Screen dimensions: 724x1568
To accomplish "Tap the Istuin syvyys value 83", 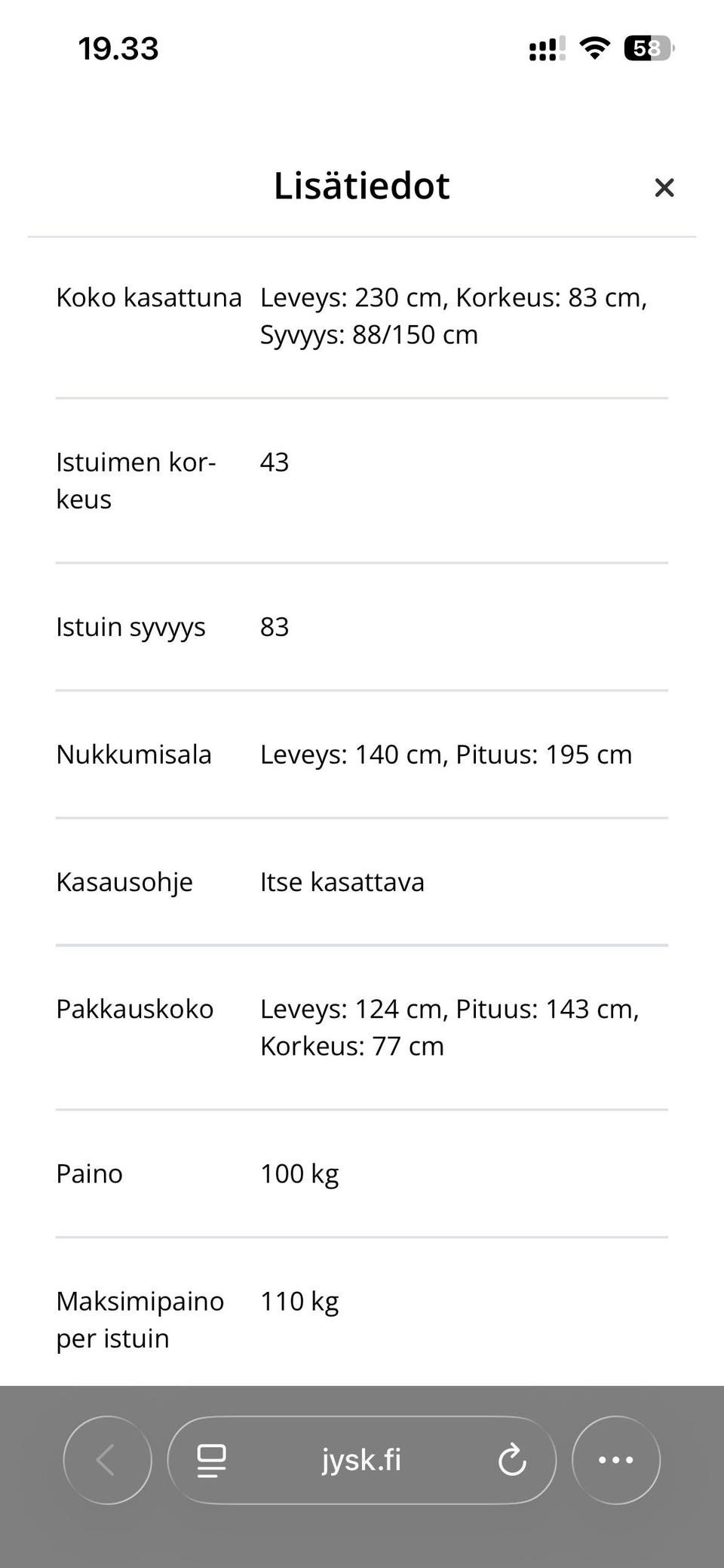I will [274, 626].
